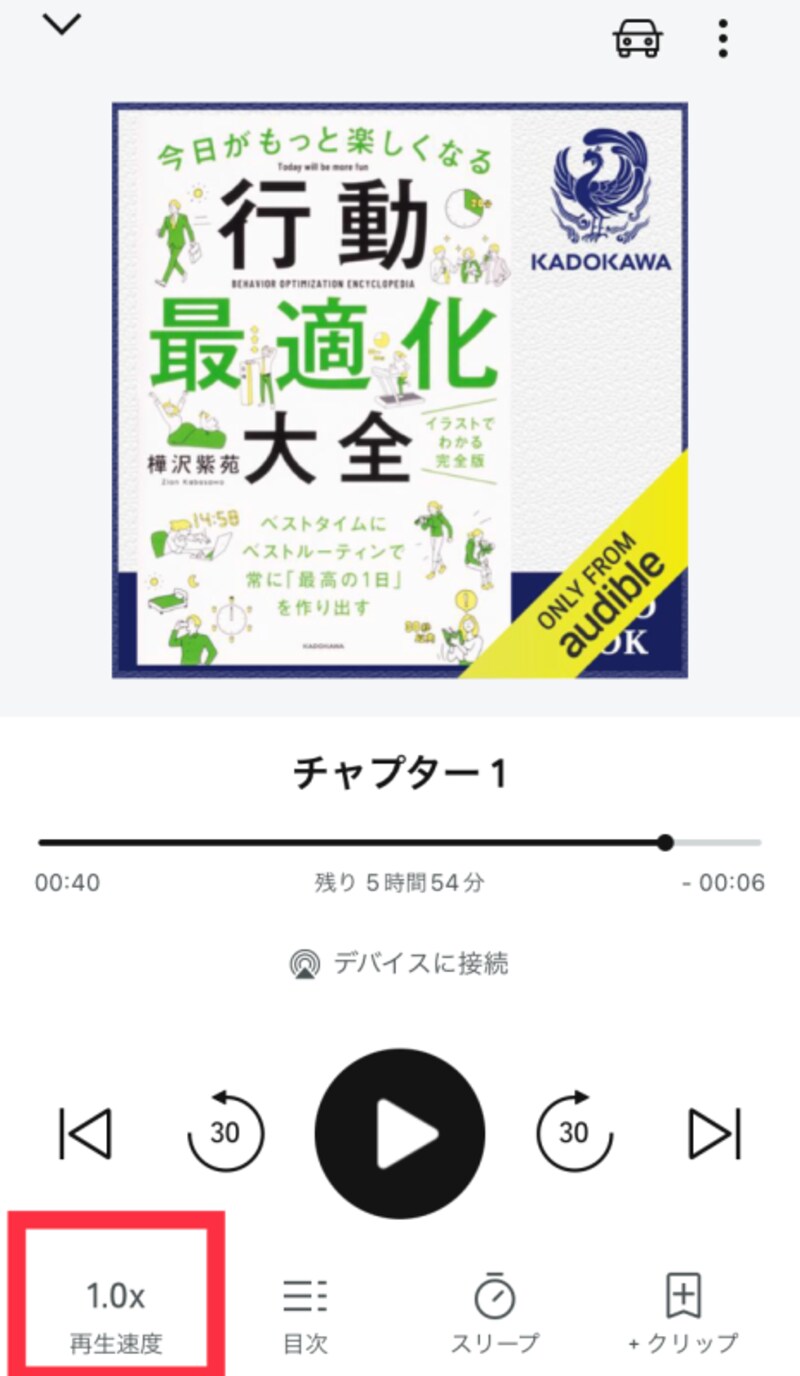
Task: Rewind 30 seconds
Action: click(x=226, y=1132)
